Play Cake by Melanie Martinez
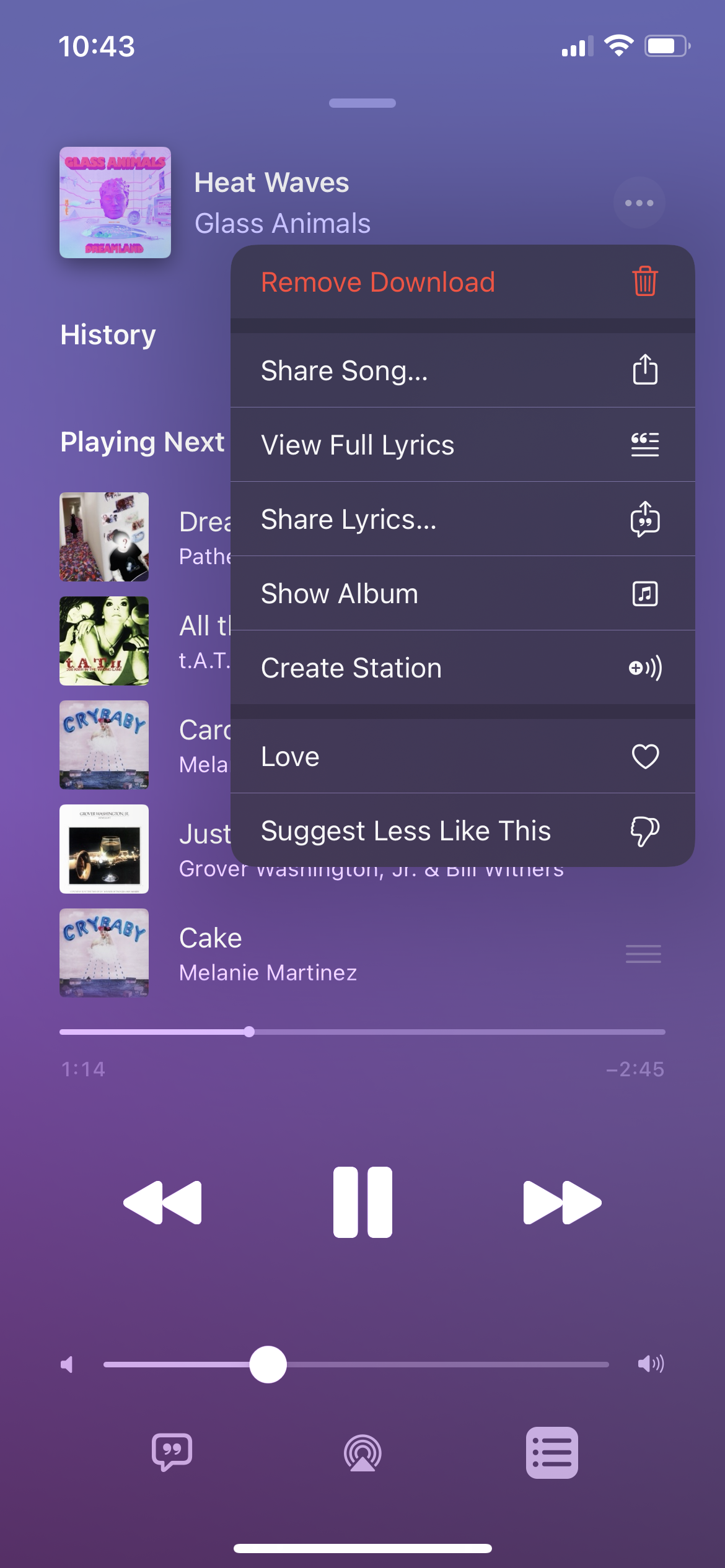This screenshot has height=1568, width=725. pyautogui.click(x=268, y=954)
